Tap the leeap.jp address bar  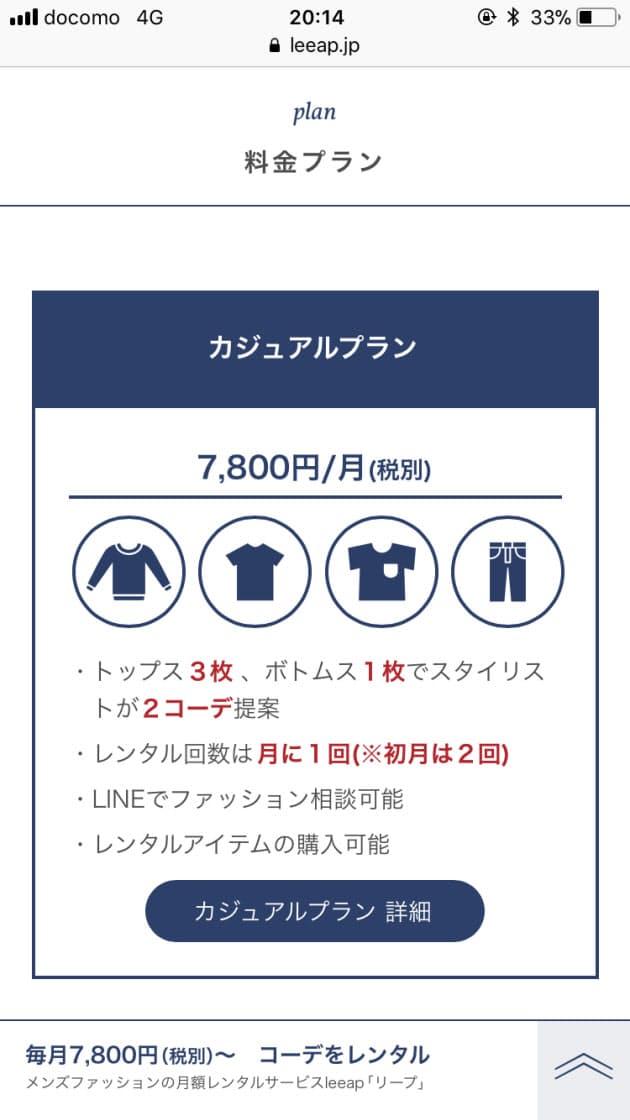click(x=315, y=46)
